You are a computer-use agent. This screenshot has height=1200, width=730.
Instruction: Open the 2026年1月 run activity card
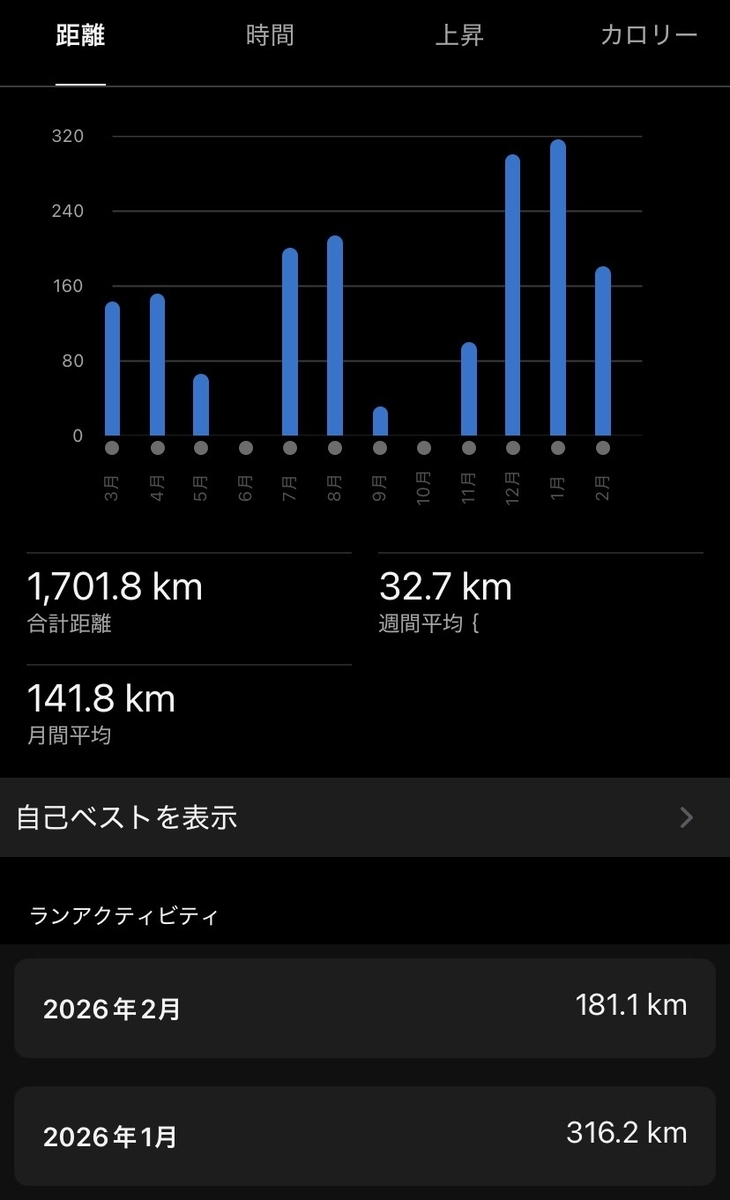[365, 1136]
